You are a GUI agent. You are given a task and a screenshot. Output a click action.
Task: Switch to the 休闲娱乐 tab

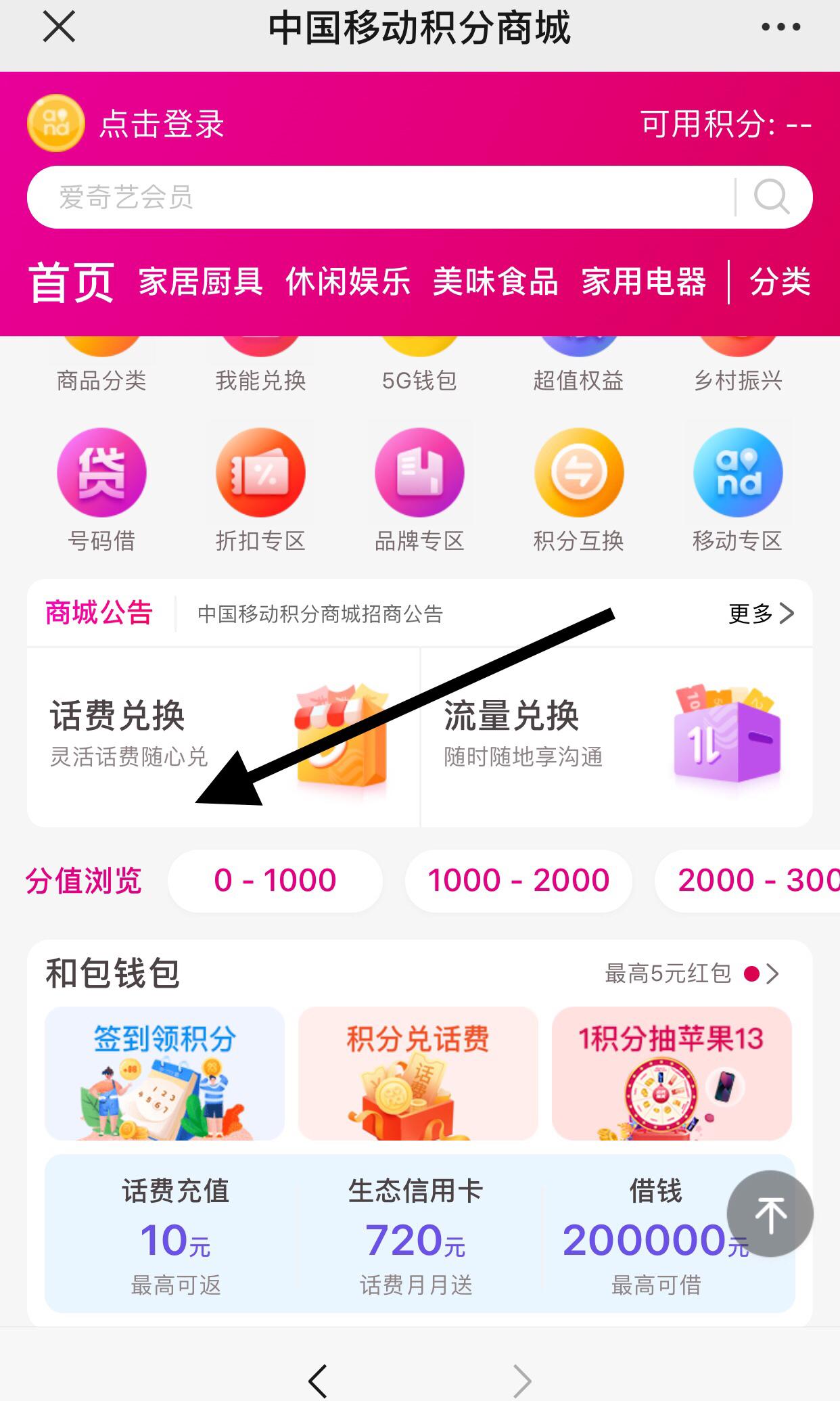[x=348, y=281]
